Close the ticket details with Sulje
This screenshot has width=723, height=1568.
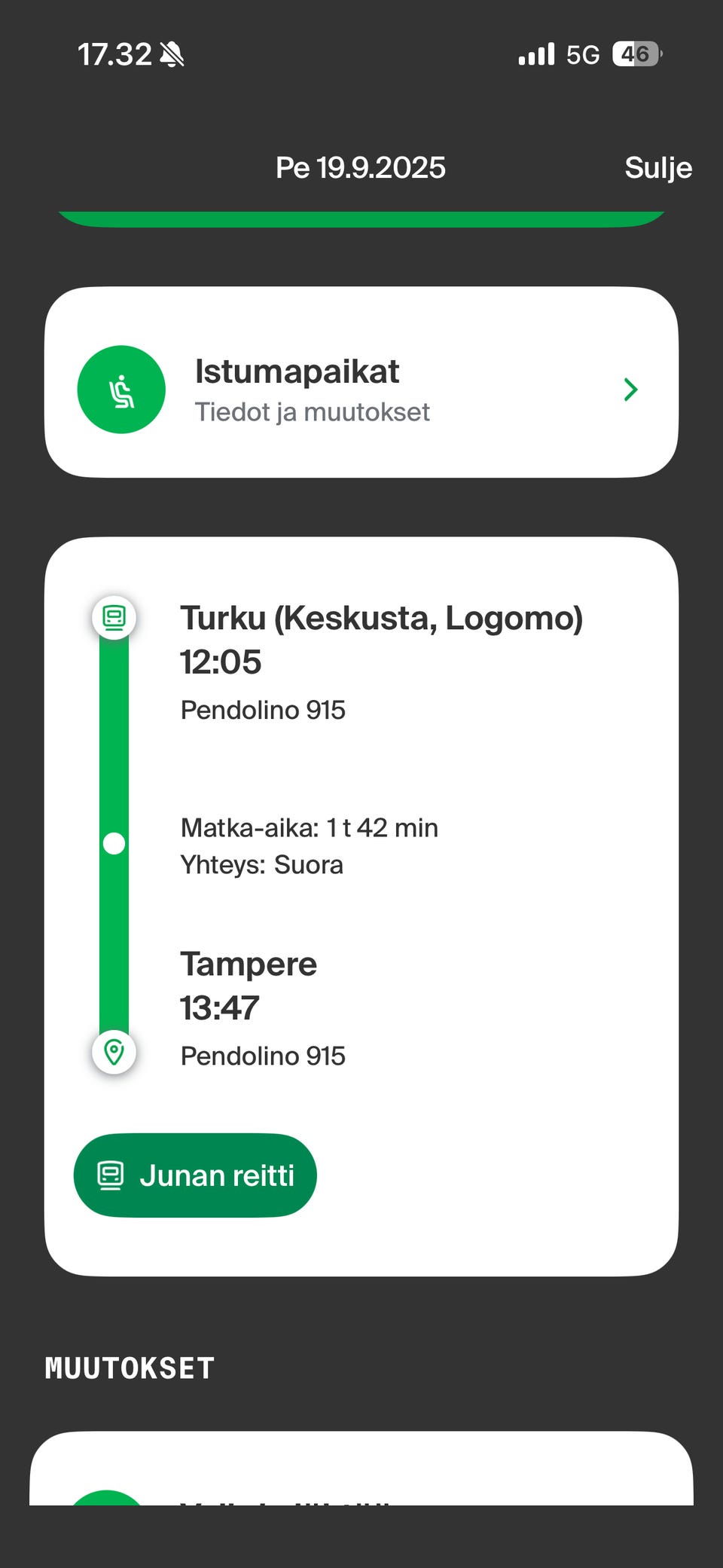pos(657,168)
